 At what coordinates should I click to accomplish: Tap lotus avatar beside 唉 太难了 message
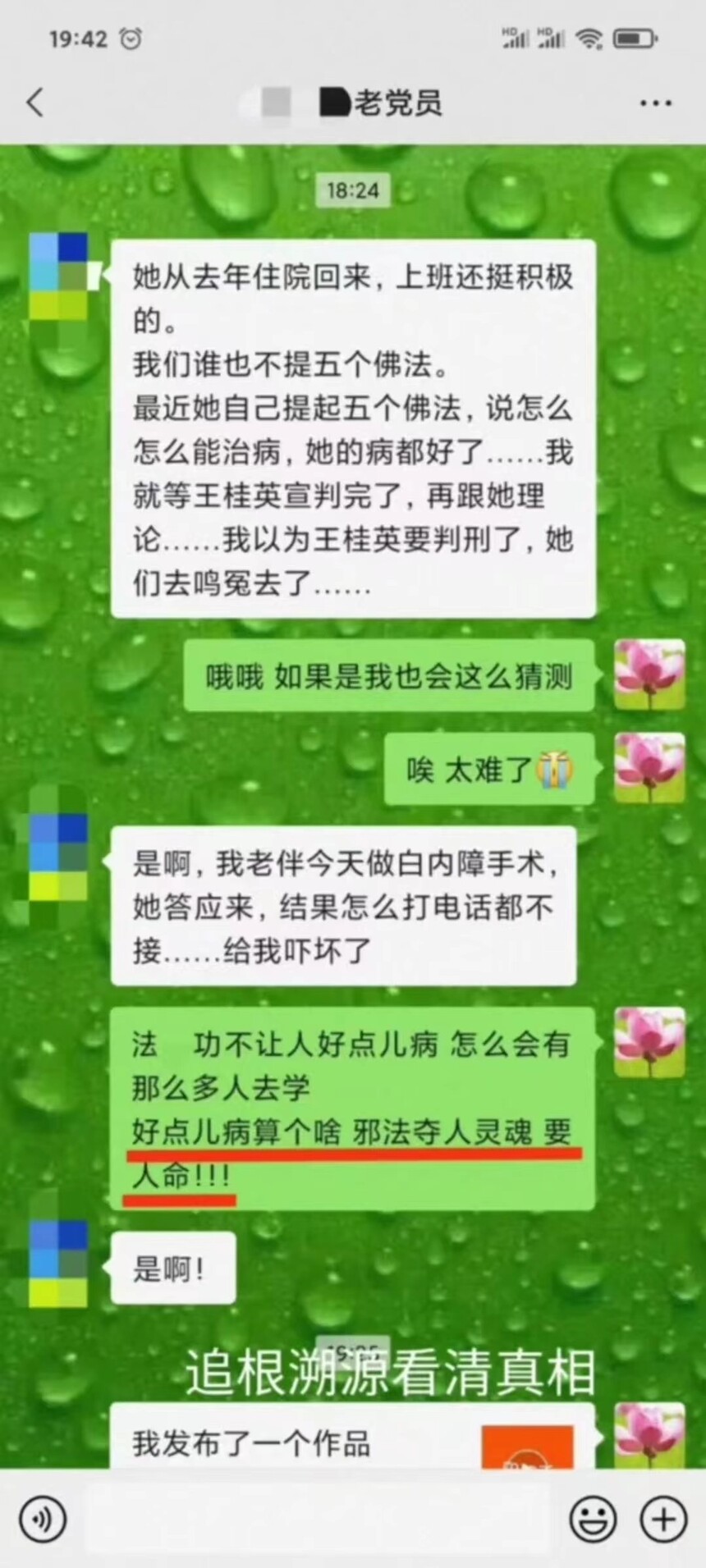649,767
